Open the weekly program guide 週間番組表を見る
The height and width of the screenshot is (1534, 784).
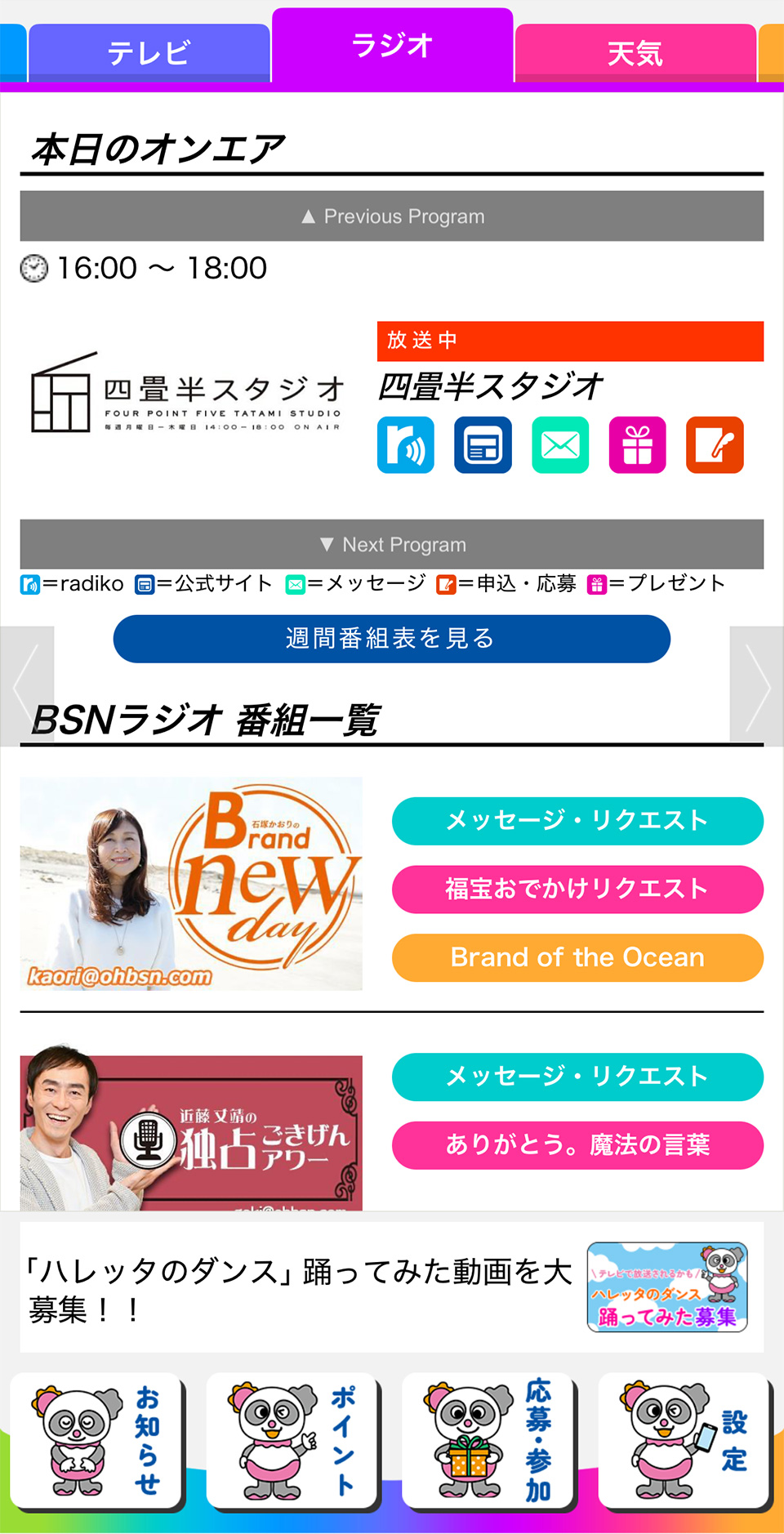coord(392,639)
